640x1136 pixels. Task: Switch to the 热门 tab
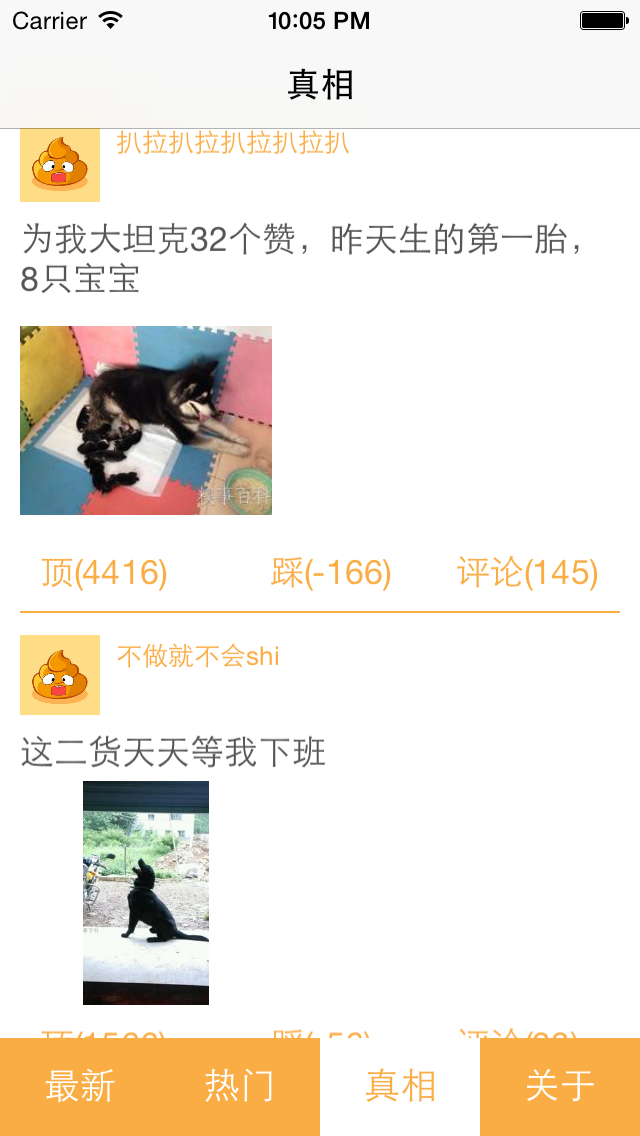[240, 1086]
